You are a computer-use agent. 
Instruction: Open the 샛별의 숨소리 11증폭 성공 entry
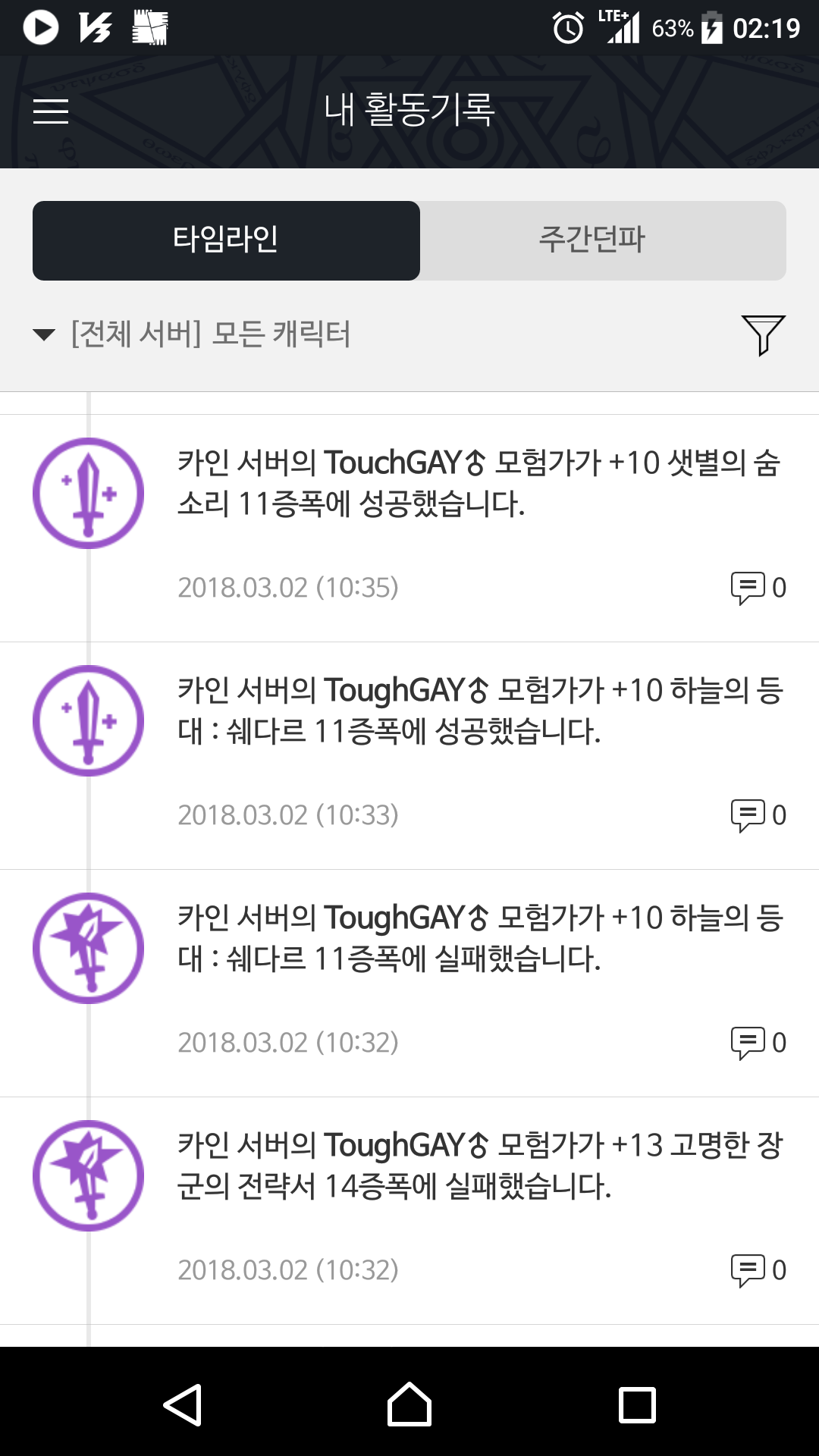409,529
